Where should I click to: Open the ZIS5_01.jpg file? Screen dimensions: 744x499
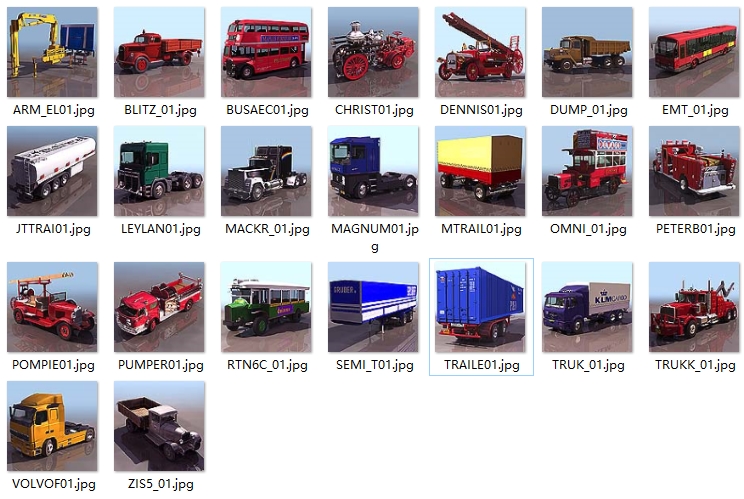[159, 425]
